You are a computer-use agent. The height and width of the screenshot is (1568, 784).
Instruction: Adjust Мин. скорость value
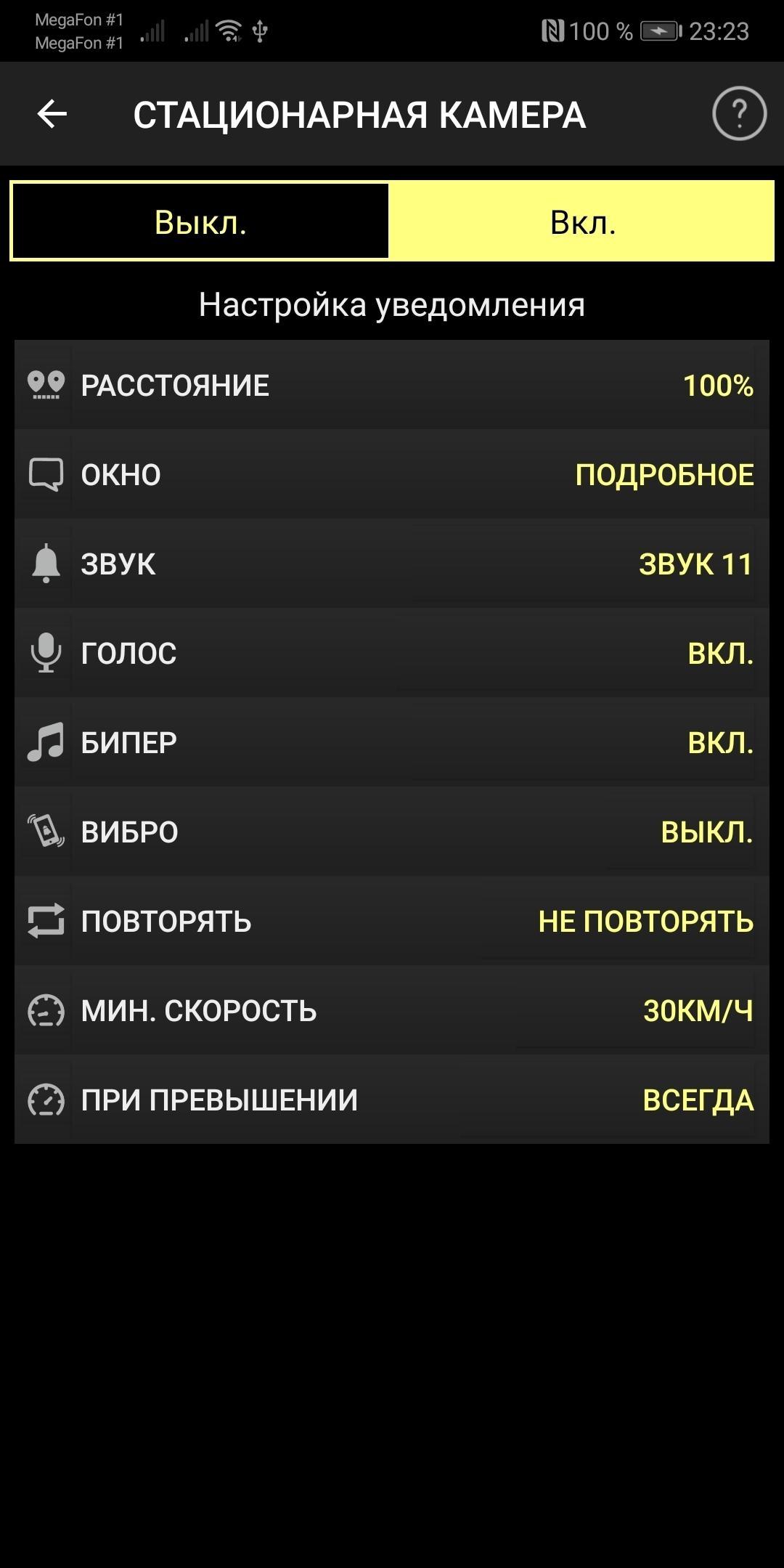392,1010
